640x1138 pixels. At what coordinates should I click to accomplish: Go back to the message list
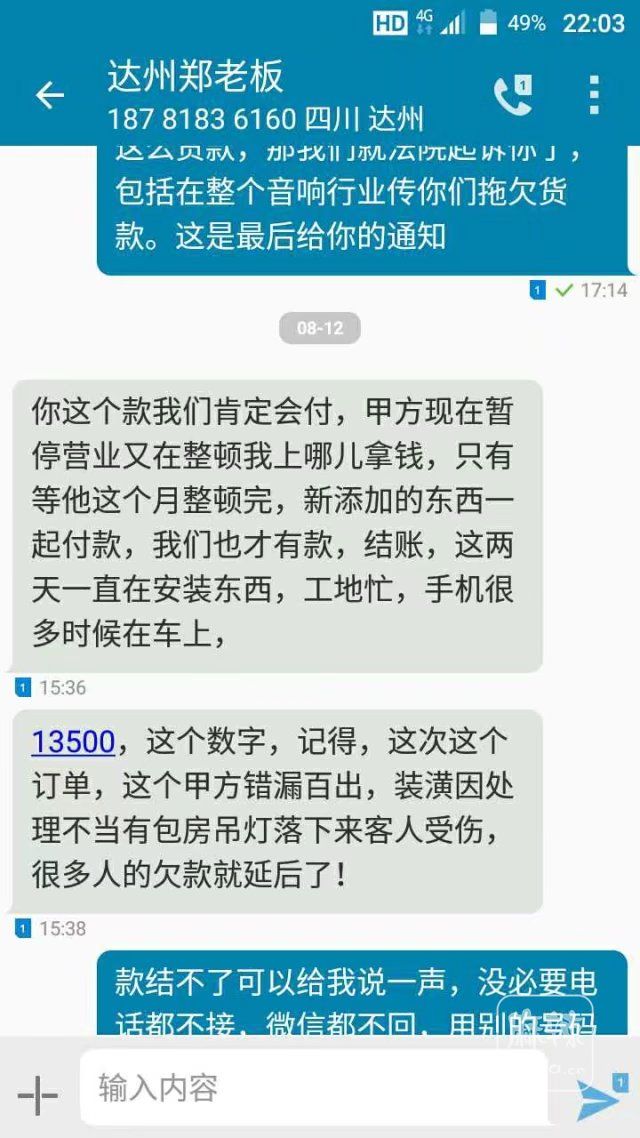(x=49, y=95)
